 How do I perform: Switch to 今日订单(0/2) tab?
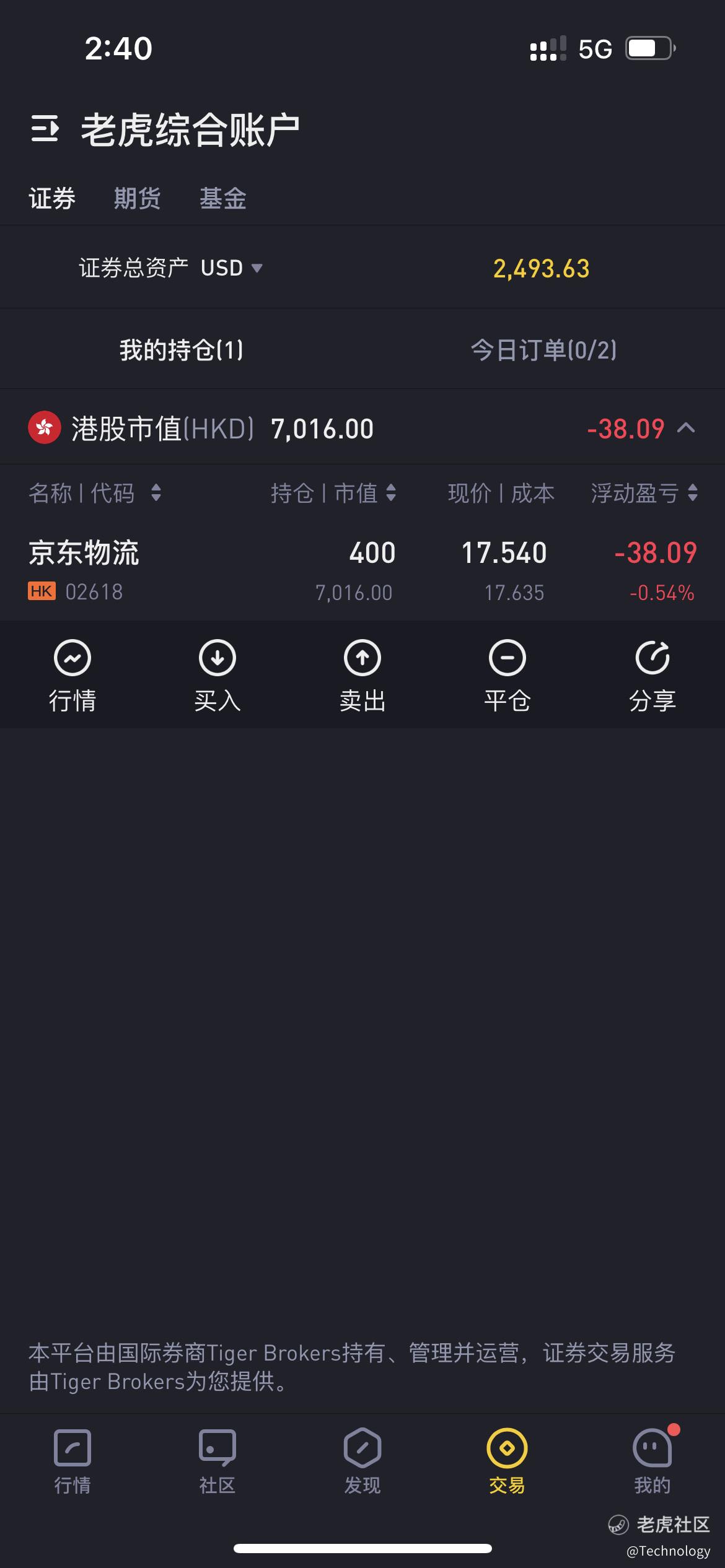coord(543,350)
